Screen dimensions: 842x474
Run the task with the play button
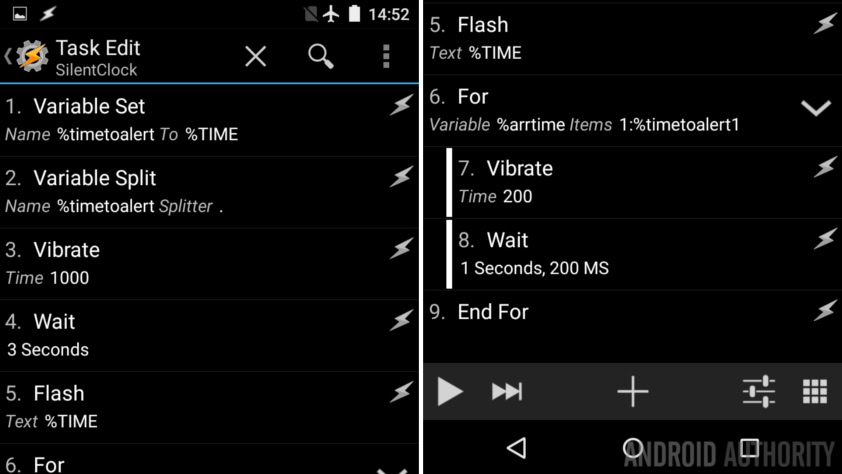click(450, 392)
